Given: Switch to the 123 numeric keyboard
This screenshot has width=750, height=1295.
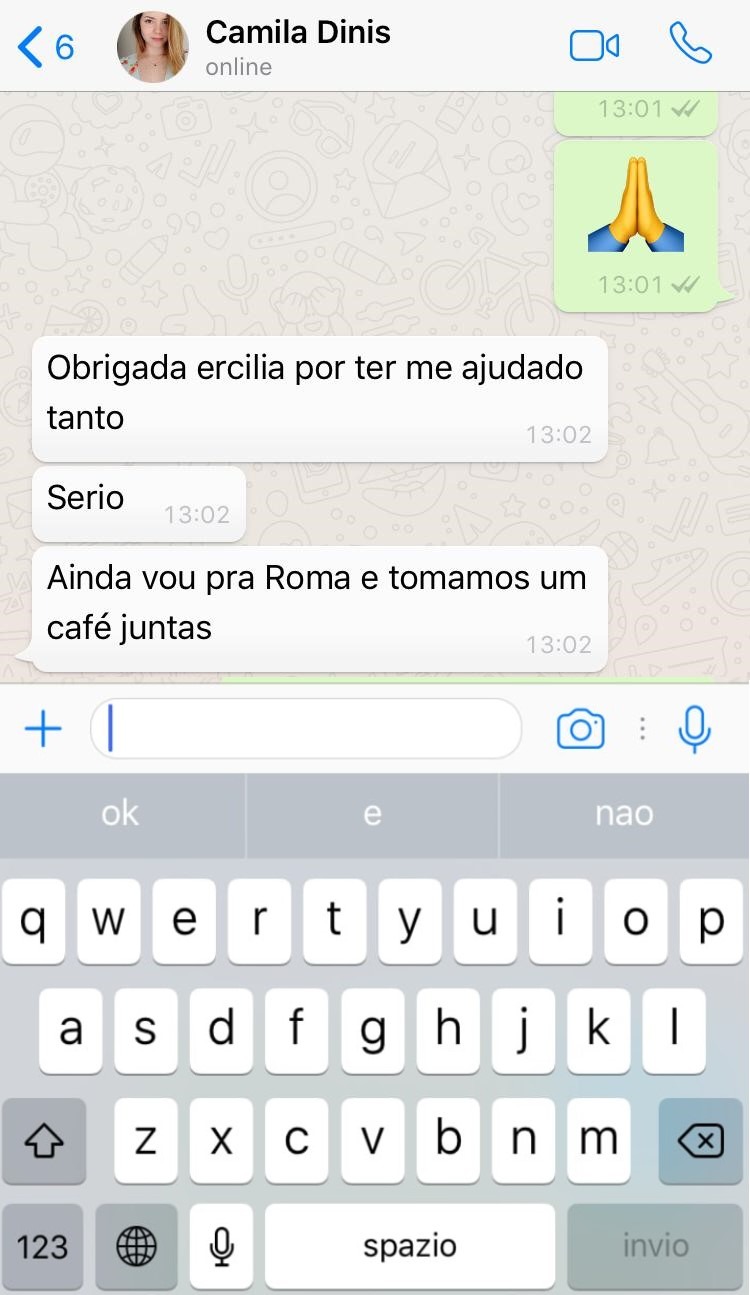Looking at the screenshot, I should click(x=42, y=1246).
